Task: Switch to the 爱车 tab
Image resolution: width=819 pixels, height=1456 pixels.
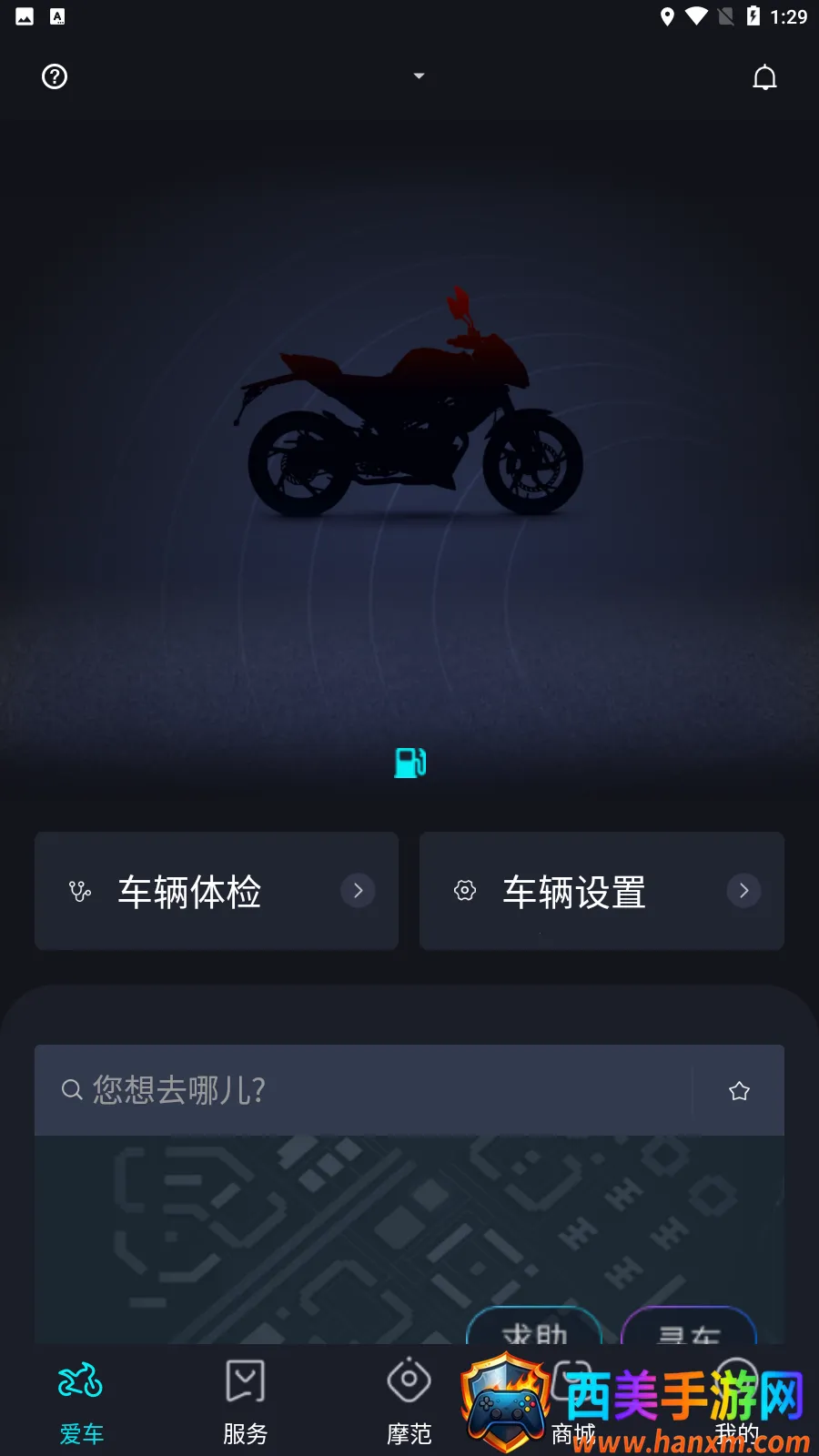Action: pos(81,1401)
